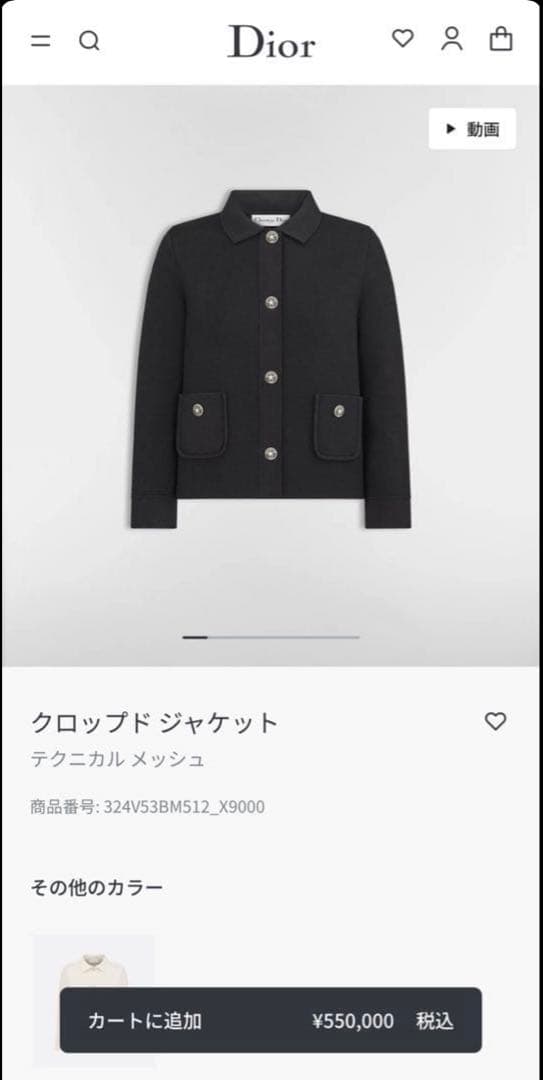
Task: Open the hamburger menu
Action: [41, 41]
